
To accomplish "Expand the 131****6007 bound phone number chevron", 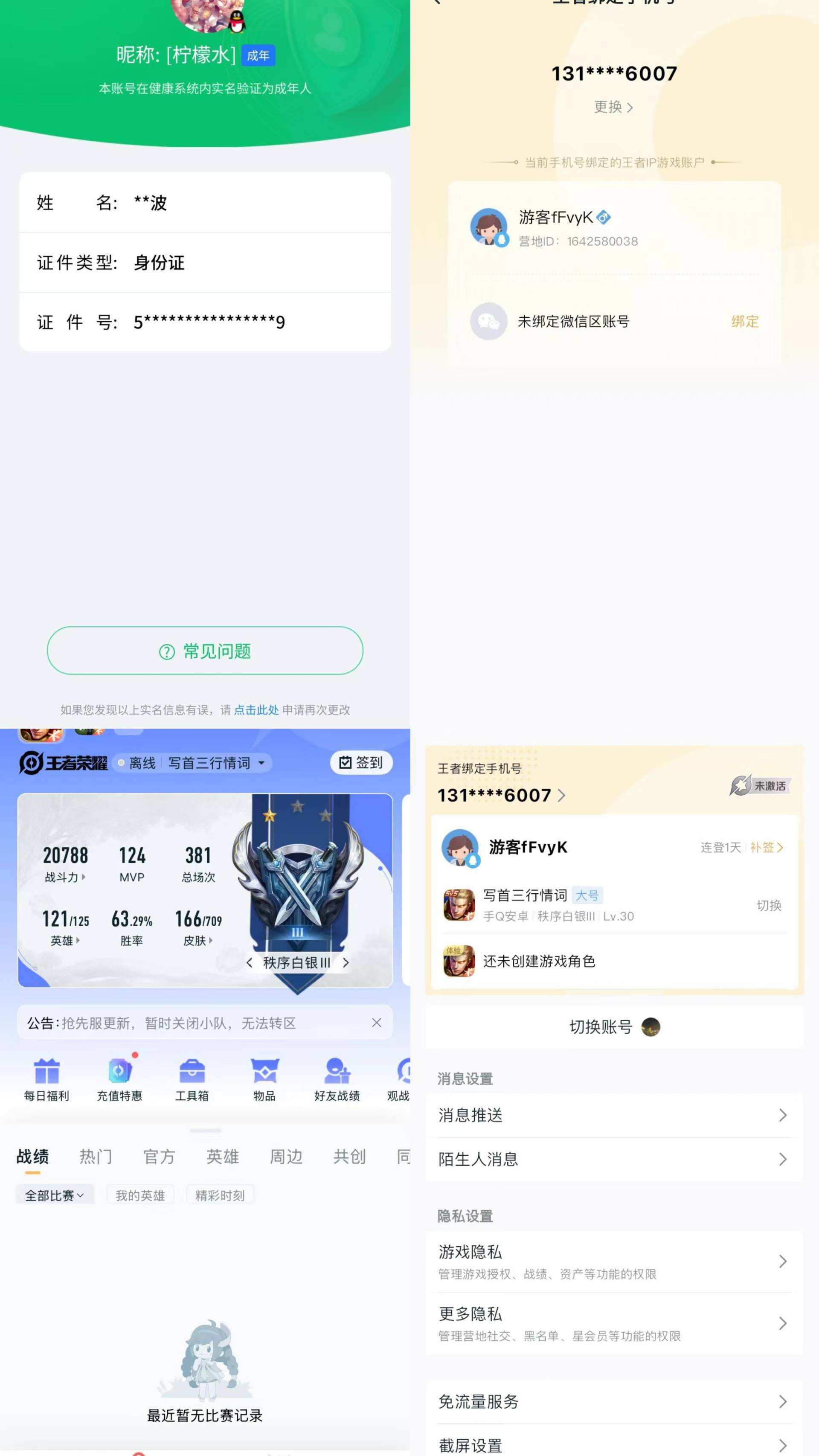I will pos(563,795).
